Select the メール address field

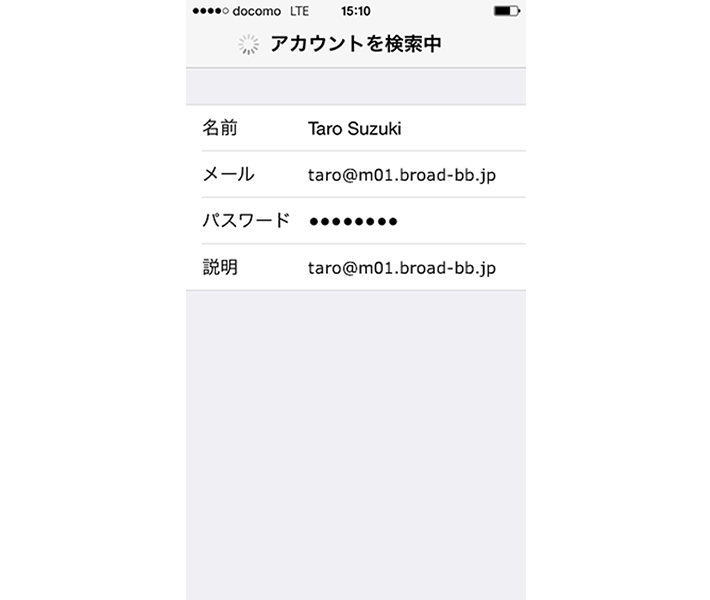[402, 175]
